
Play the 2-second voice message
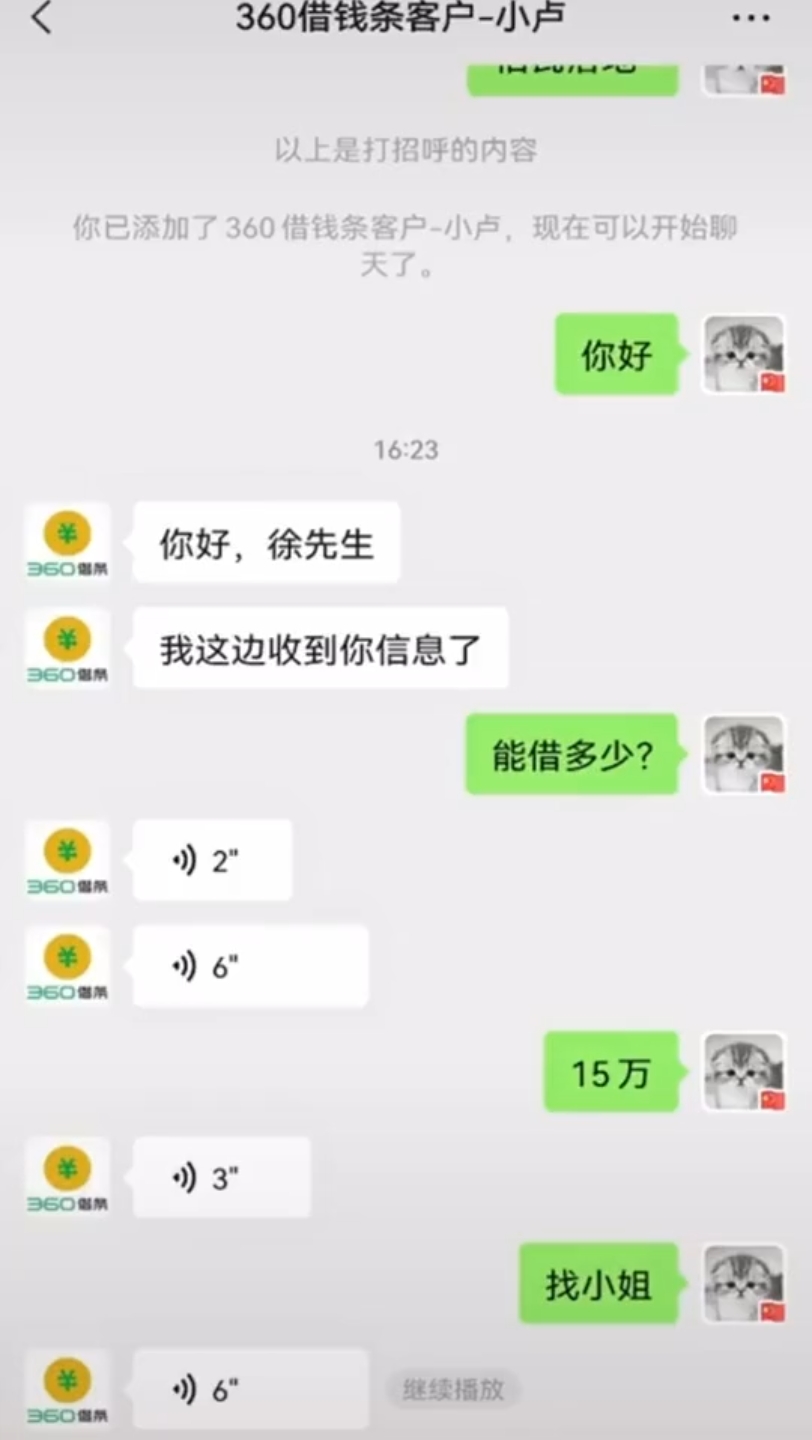(x=212, y=860)
